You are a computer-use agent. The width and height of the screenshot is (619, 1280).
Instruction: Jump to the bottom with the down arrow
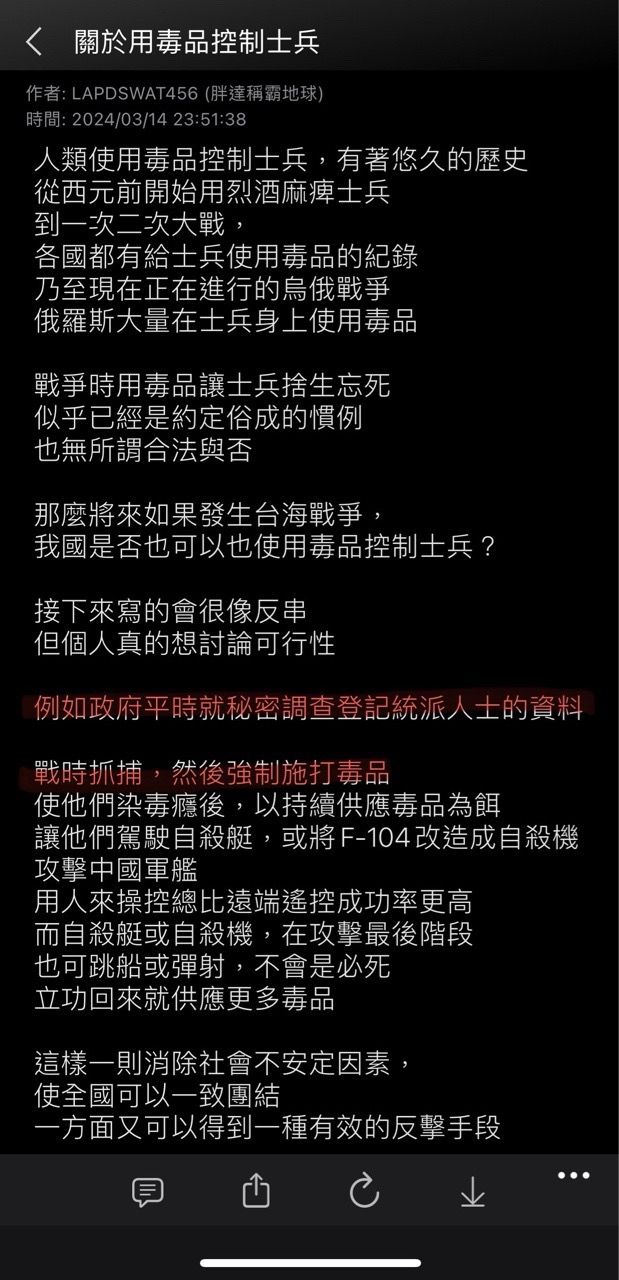click(x=472, y=1190)
